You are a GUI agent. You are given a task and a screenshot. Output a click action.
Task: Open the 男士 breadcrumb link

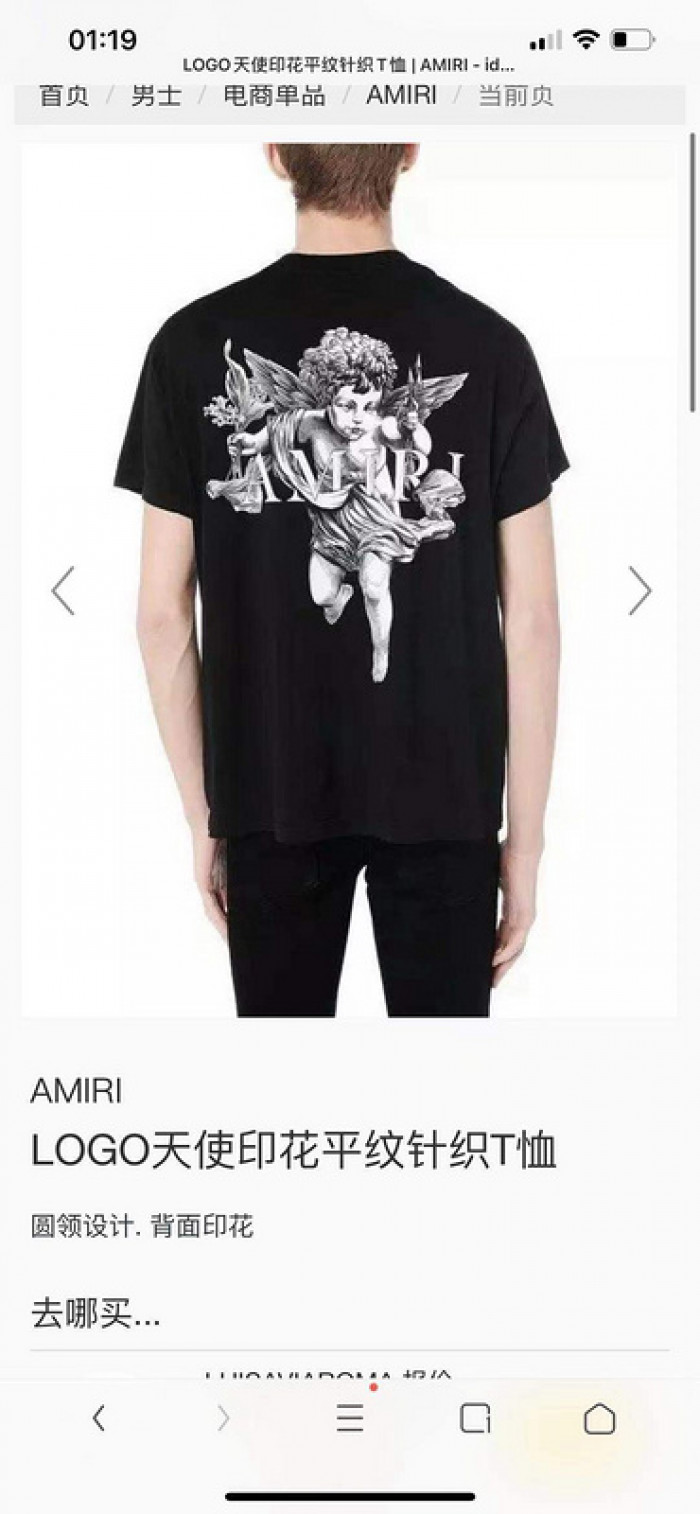point(156,96)
